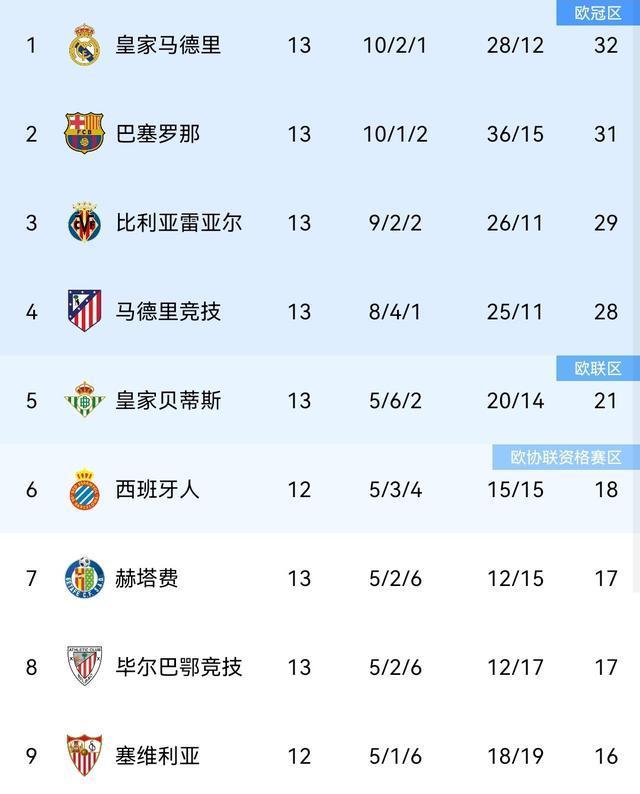Open the 皇家贝蒂斯 team row
This screenshot has height=794, width=640.
tap(168, 400)
